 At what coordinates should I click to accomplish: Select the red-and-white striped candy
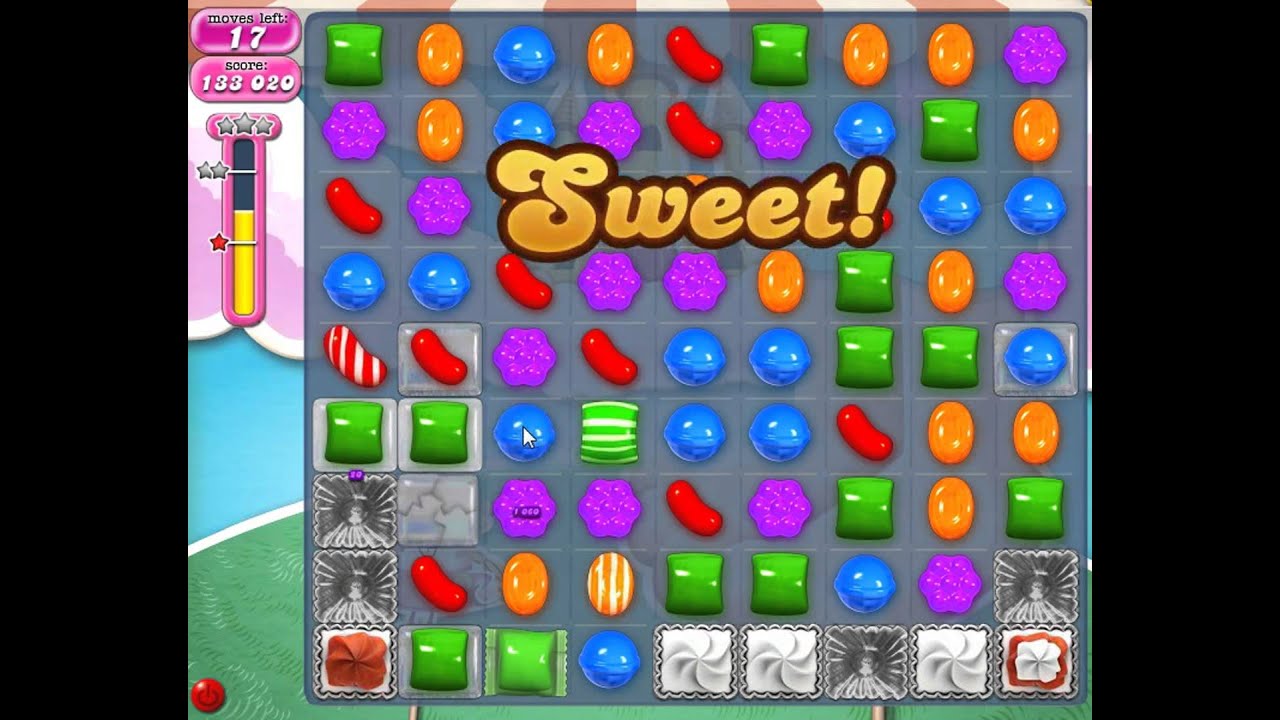pyautogui.click(x=354, y=356)
